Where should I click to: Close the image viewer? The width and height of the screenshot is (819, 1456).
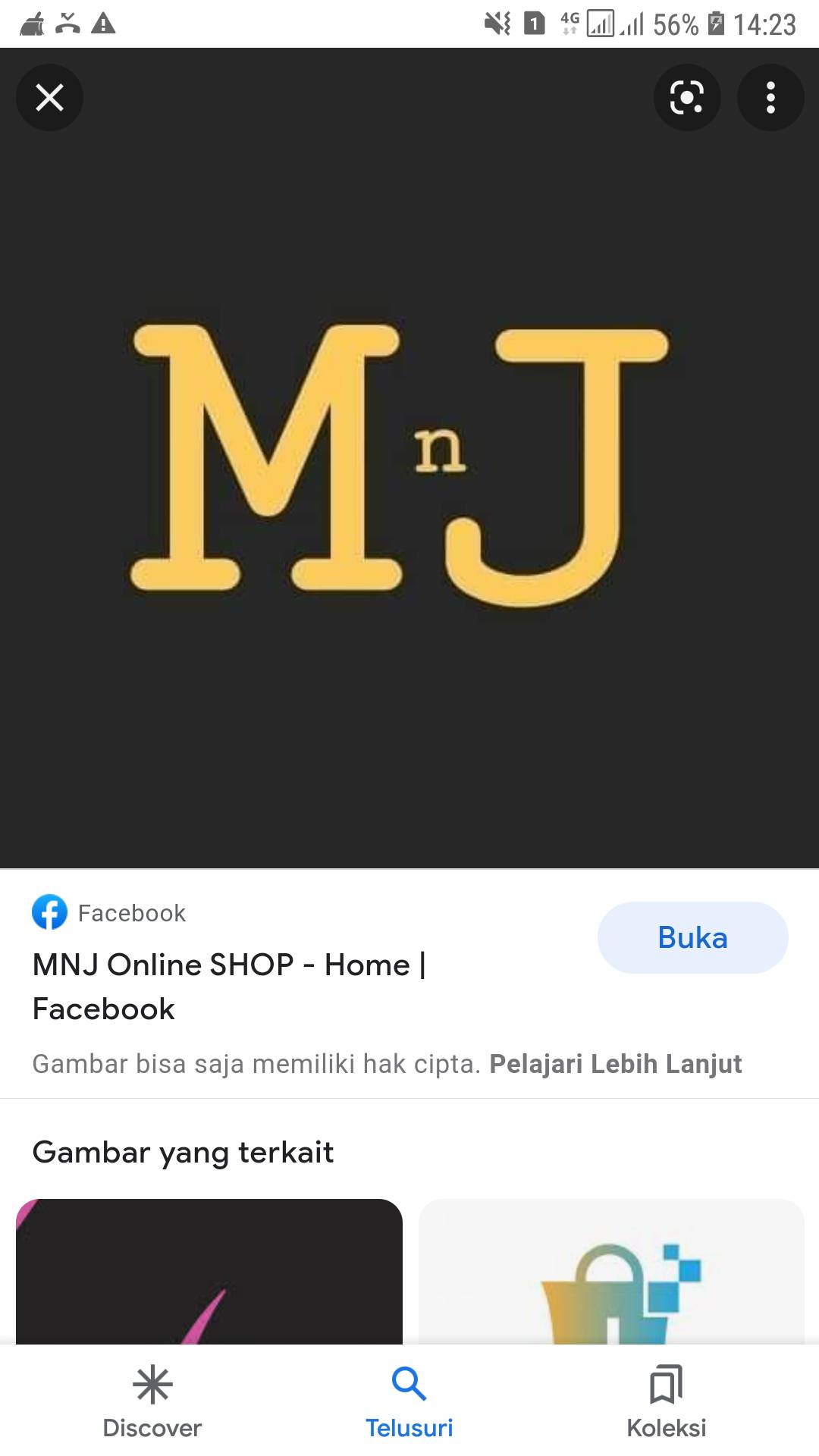49,98
